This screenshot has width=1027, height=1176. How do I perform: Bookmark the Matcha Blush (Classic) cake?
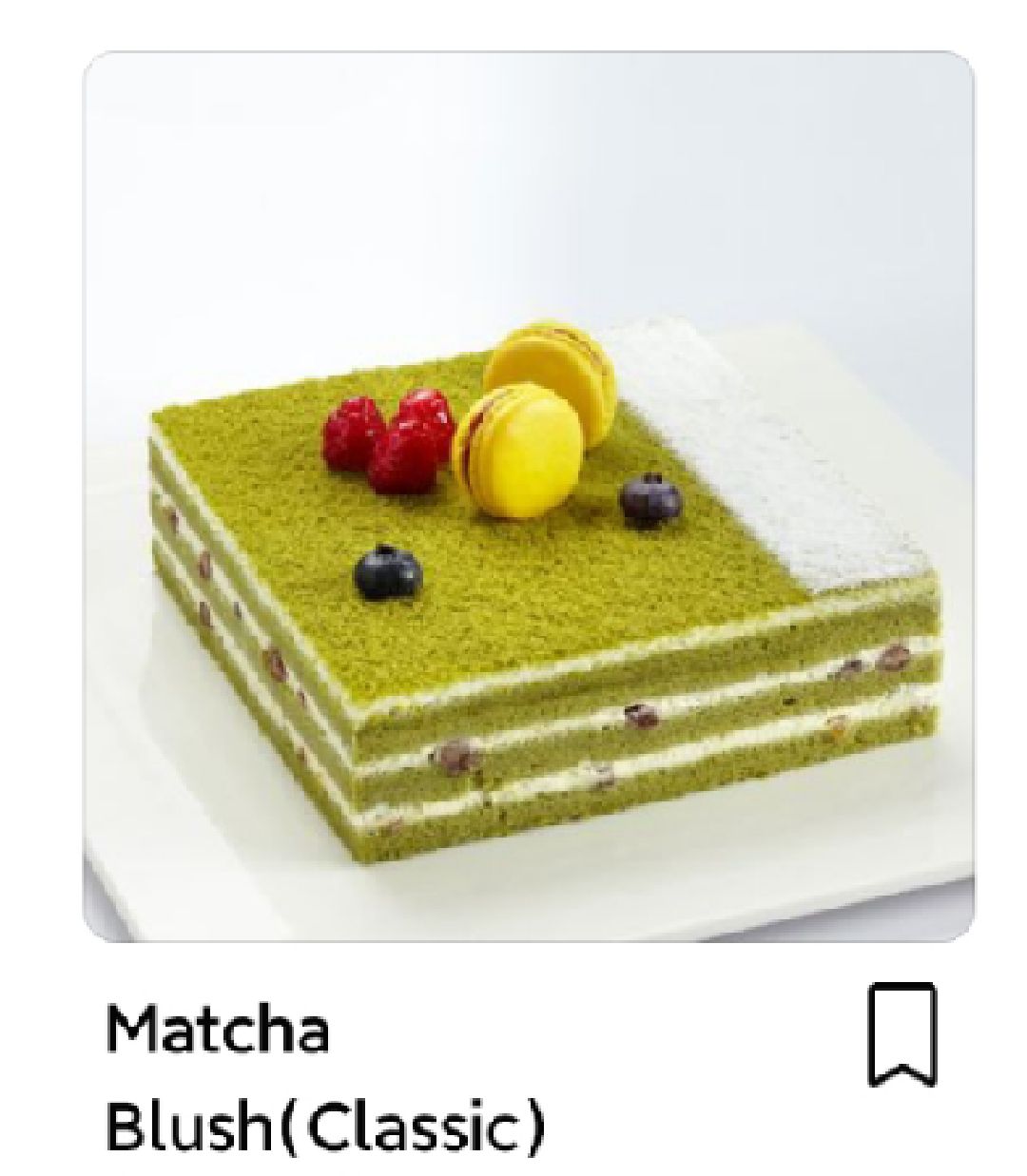[x=901, y=1034]
